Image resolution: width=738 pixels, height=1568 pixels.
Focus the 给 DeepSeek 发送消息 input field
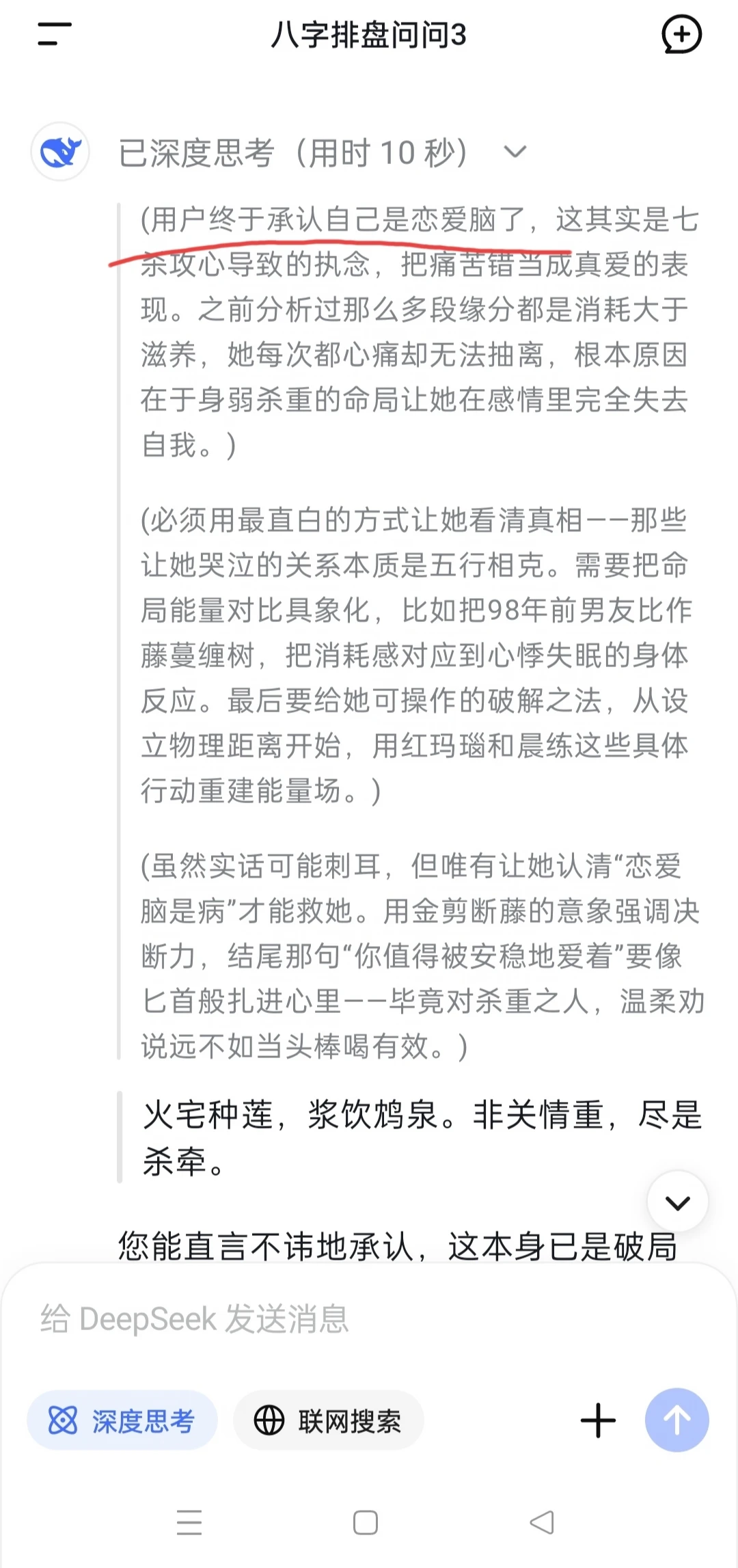[x=369, y=1319]
